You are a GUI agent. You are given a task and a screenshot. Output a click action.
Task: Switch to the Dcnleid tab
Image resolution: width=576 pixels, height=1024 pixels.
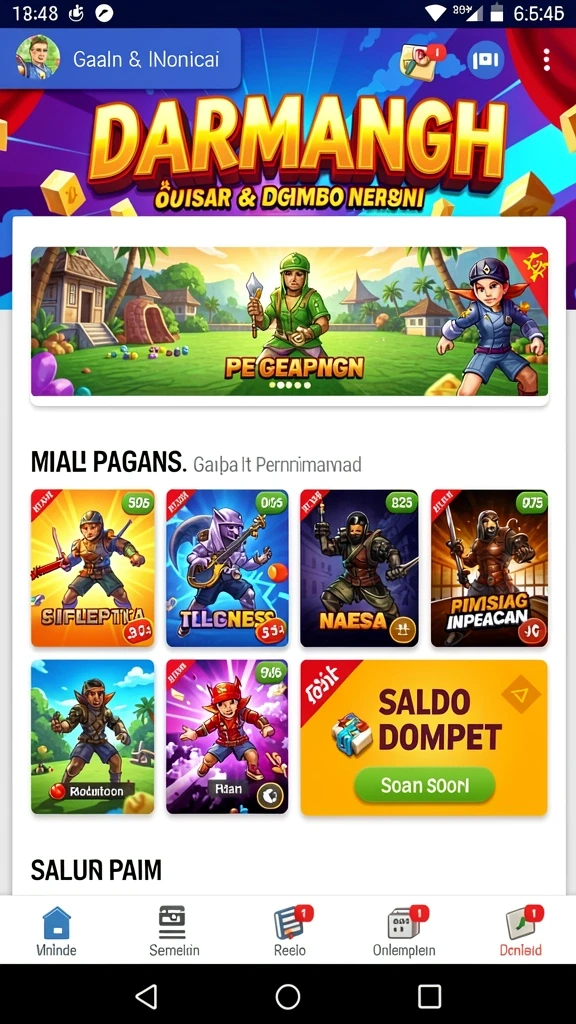[521, 930]
